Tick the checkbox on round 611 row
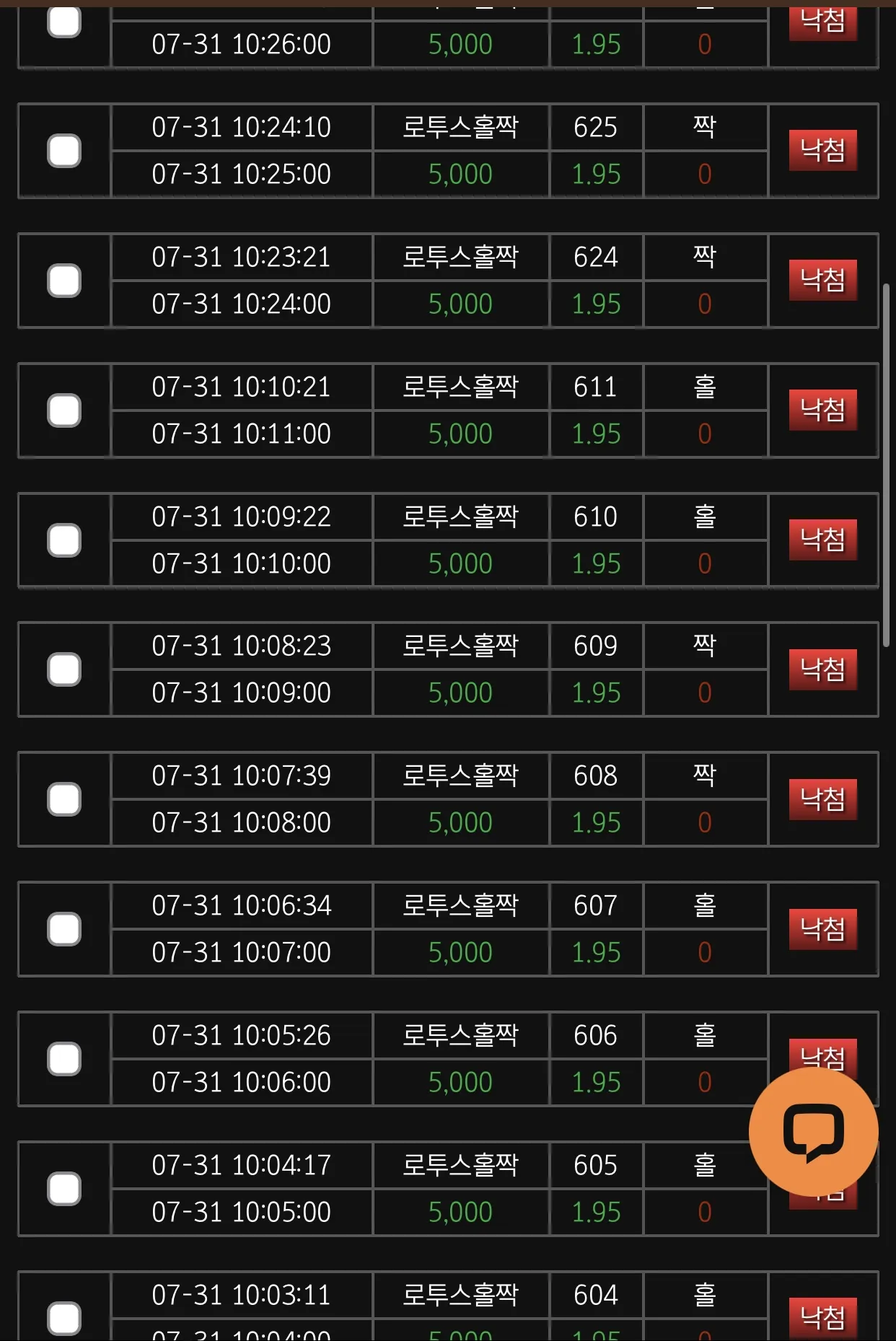 (64, 410)
